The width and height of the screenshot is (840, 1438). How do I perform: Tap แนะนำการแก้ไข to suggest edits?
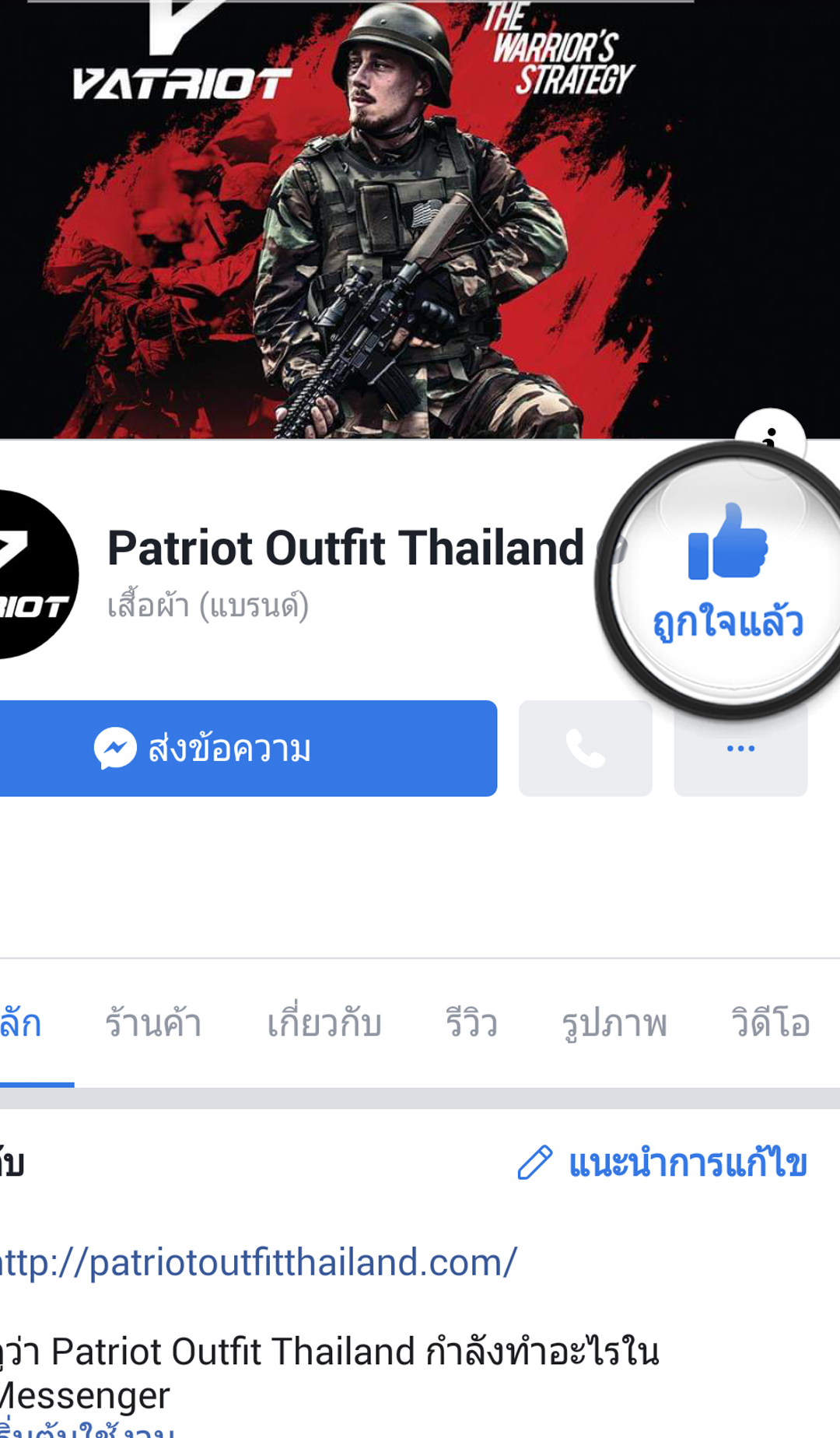663,1163
